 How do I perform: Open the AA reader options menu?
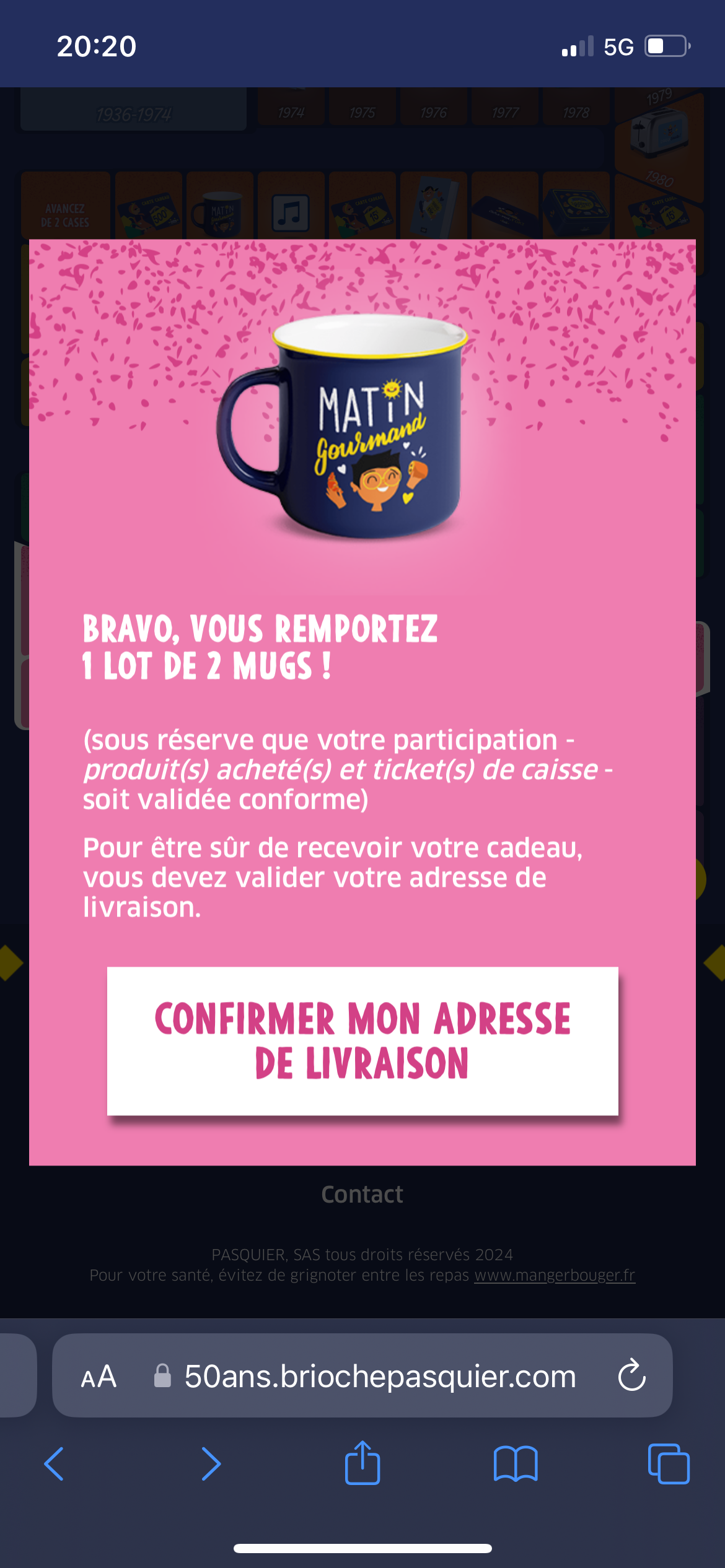pos(99,1376)
